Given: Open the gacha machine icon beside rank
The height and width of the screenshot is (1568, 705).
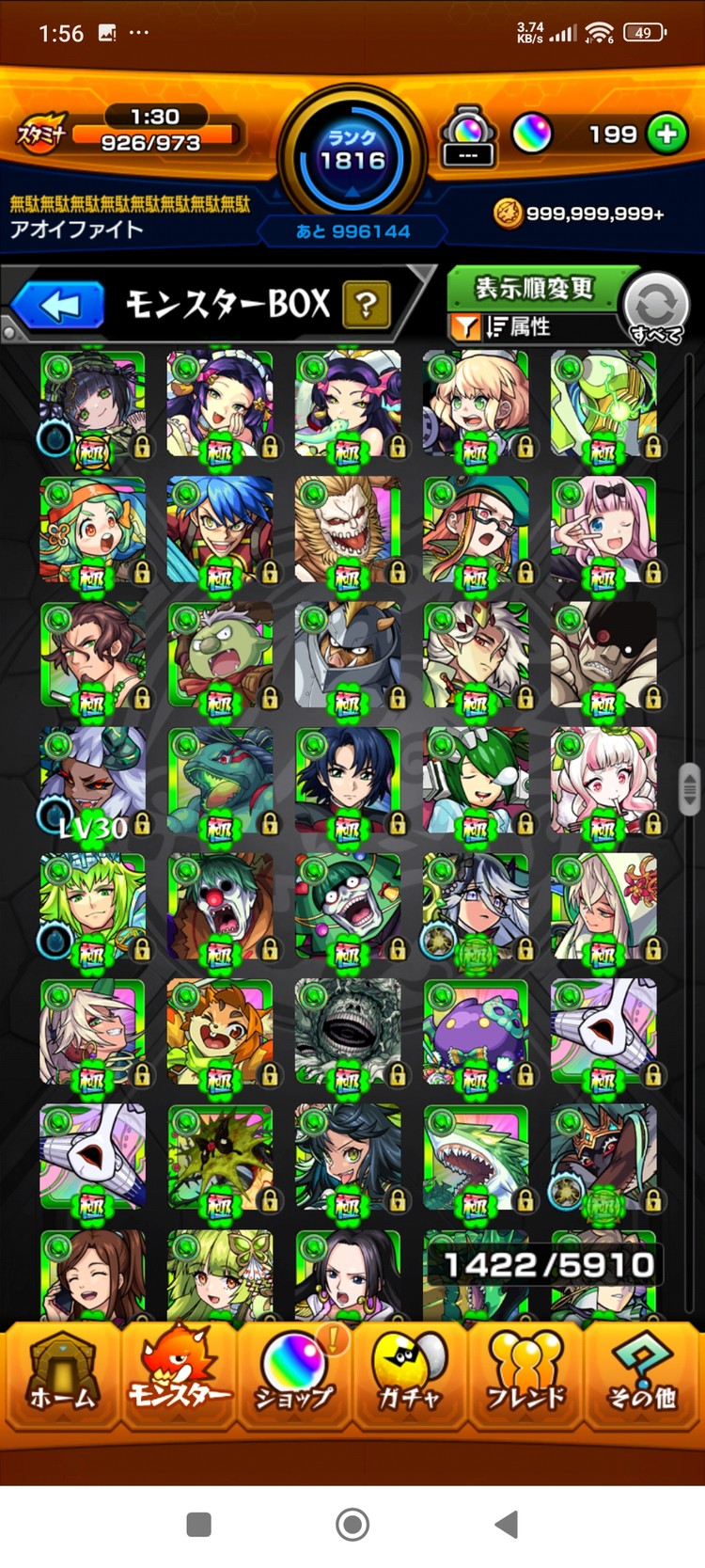Looking at the screenshot, I should [468, 136].
